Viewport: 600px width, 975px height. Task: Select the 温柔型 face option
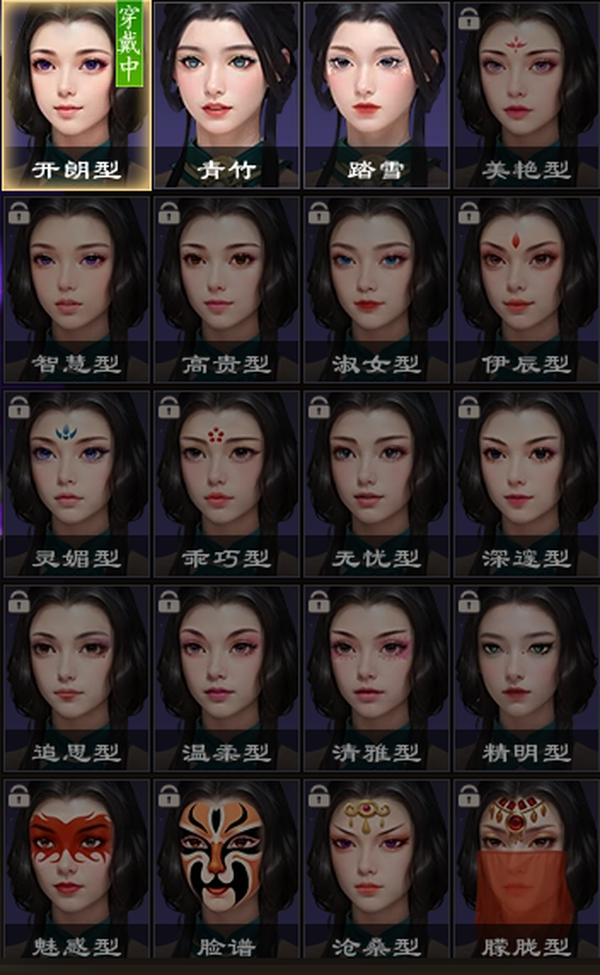(226, 678)
